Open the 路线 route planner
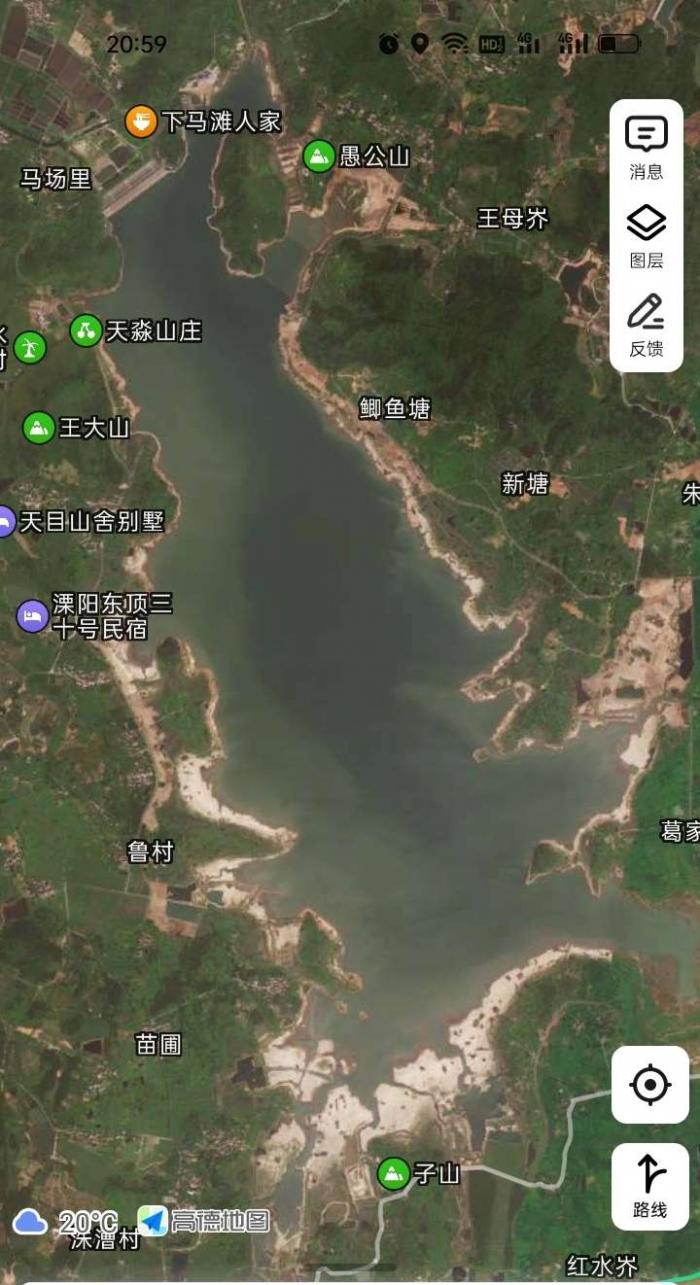700x1285 pixels. click(x=650, y=1186)
